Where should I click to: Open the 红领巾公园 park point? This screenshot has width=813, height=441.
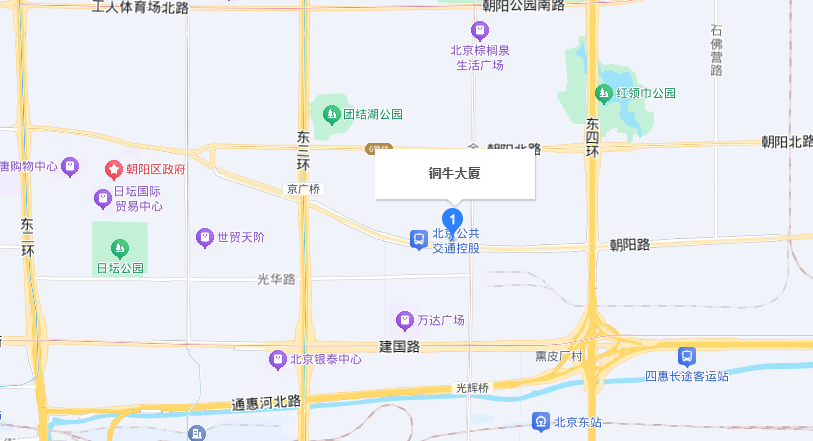click(x=603, y=93)
